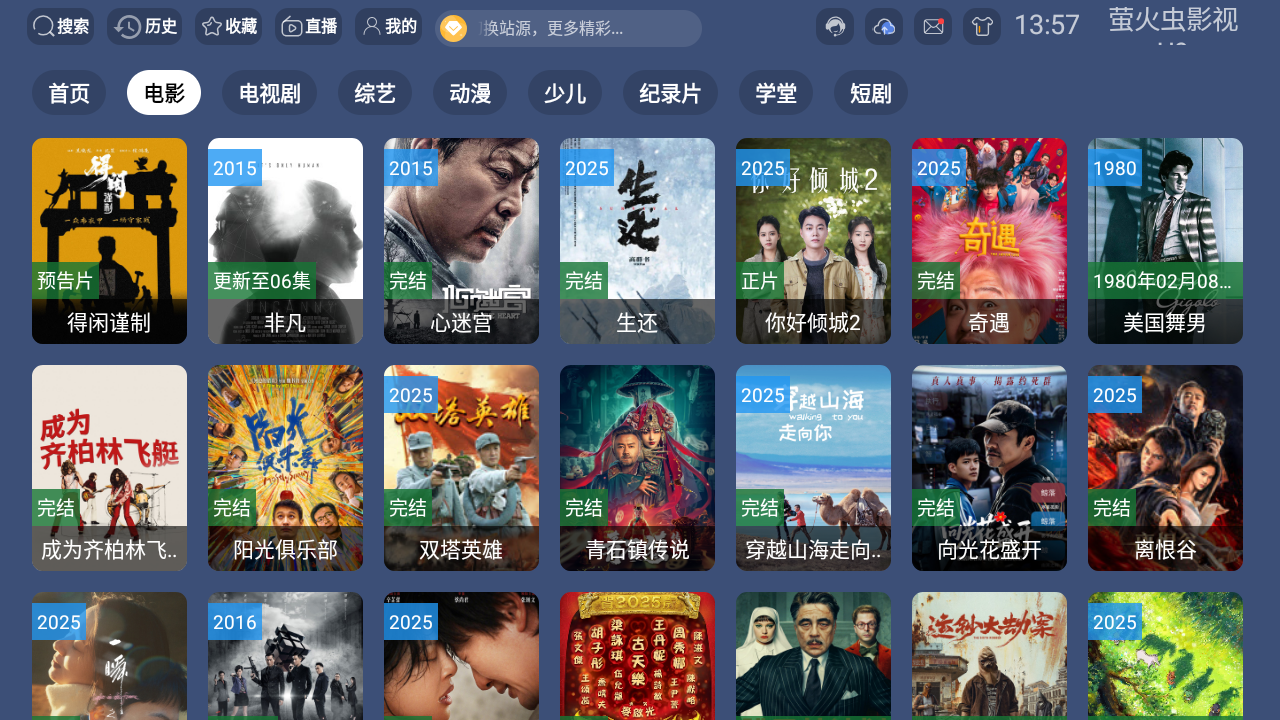Open 历史 viewing history
Viewport: 1280px width, 720px height.
coord(145,27)
